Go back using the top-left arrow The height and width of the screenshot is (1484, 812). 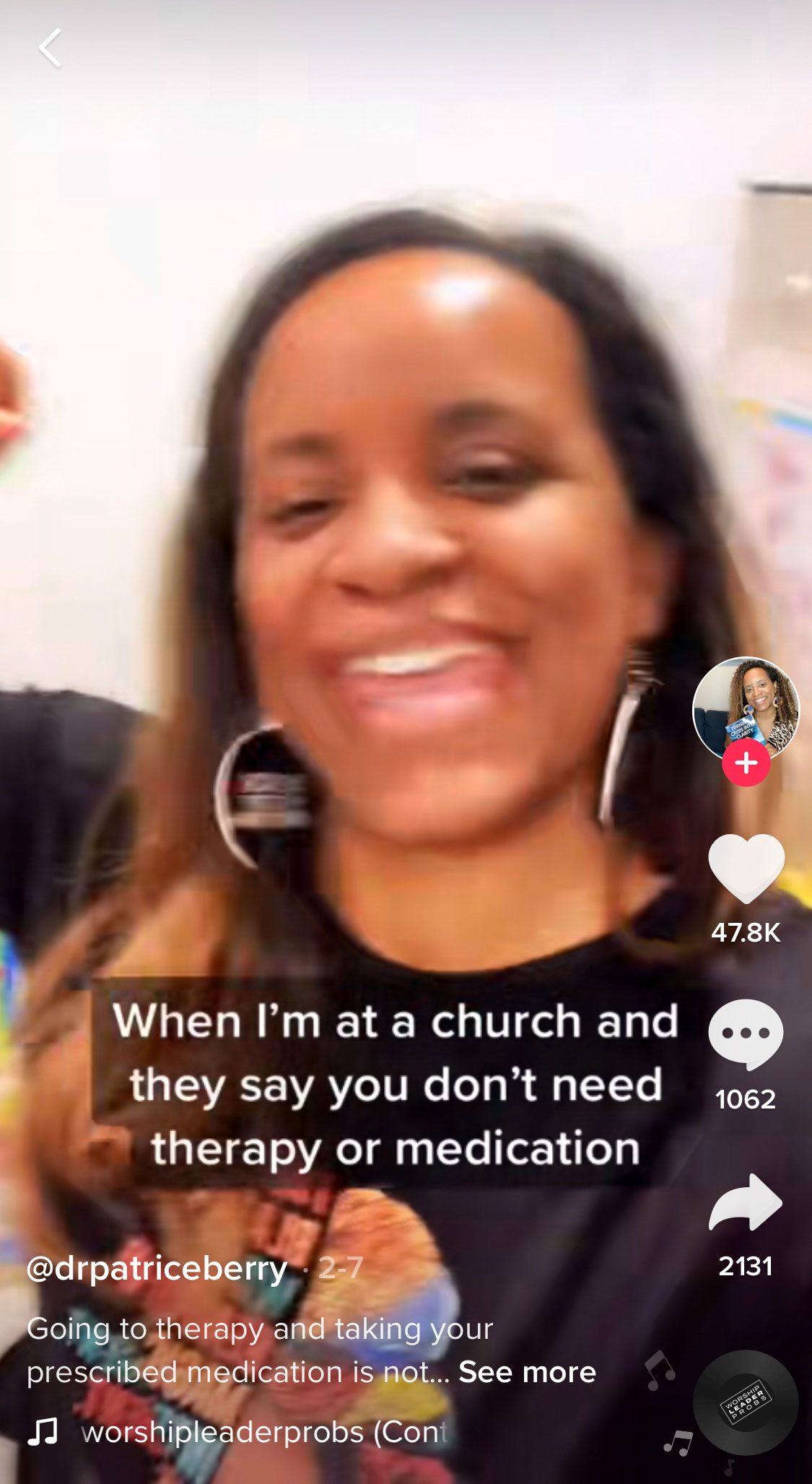click(x=50, y=48)
